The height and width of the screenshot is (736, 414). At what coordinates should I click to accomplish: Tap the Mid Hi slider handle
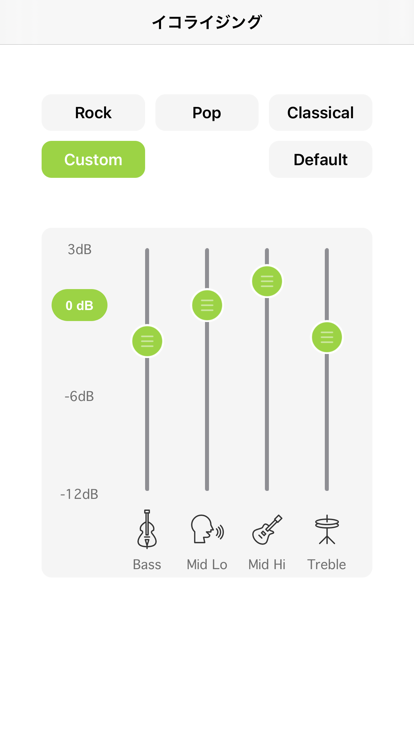tap(267, 281)
